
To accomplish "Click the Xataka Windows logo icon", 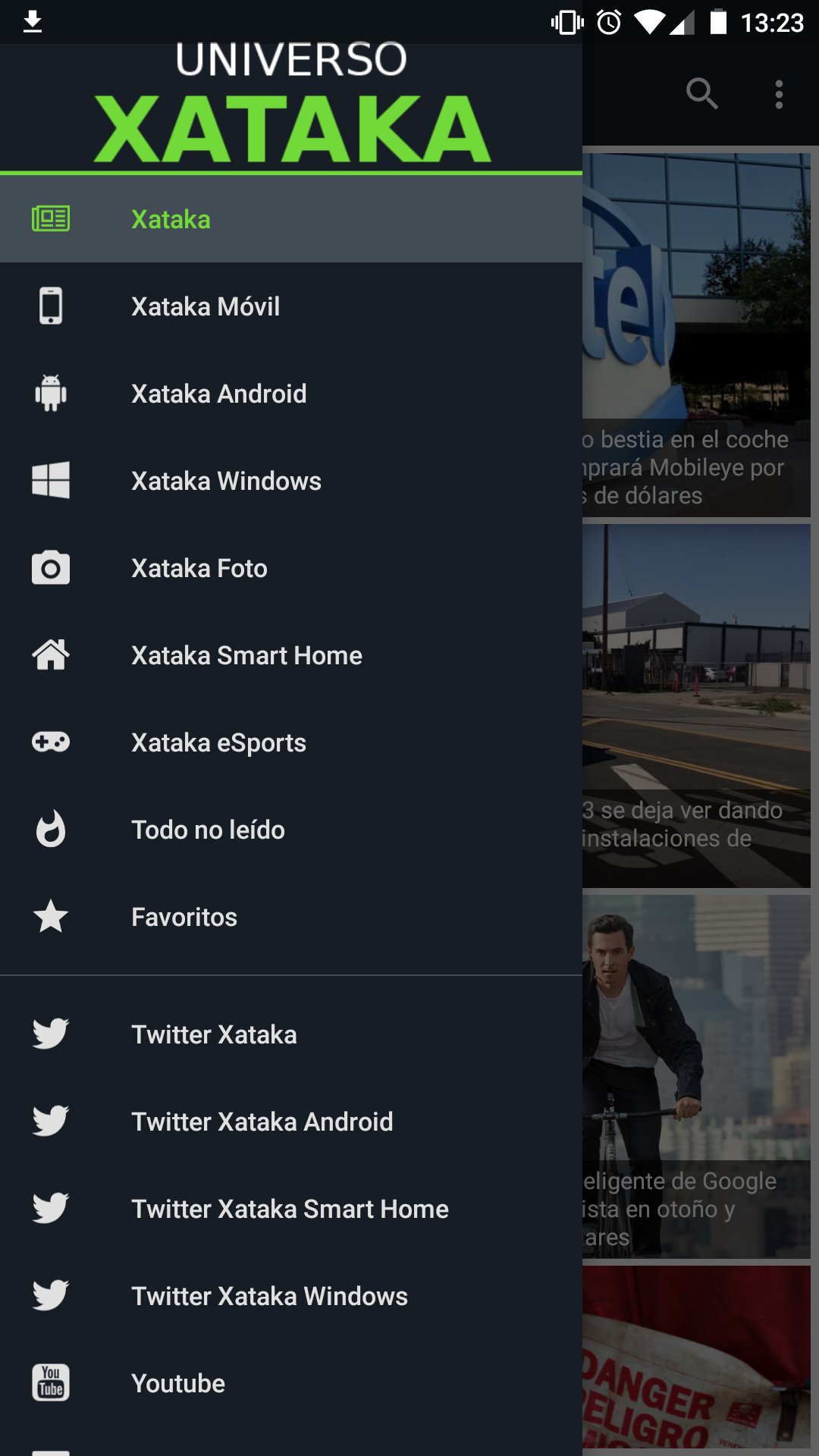I will [x=49, y=481].
